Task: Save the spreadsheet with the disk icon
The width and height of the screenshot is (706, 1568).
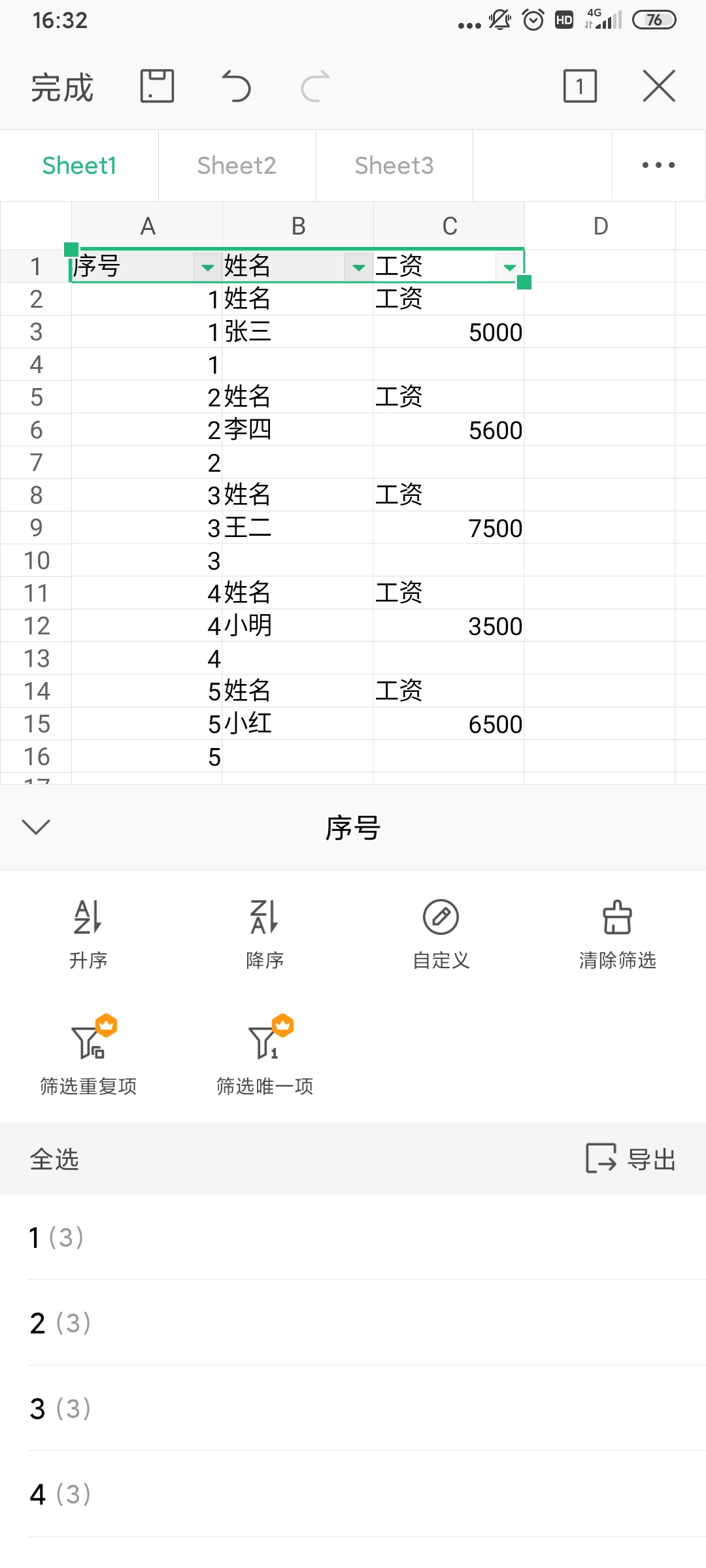Action: [x=158, y=86]
